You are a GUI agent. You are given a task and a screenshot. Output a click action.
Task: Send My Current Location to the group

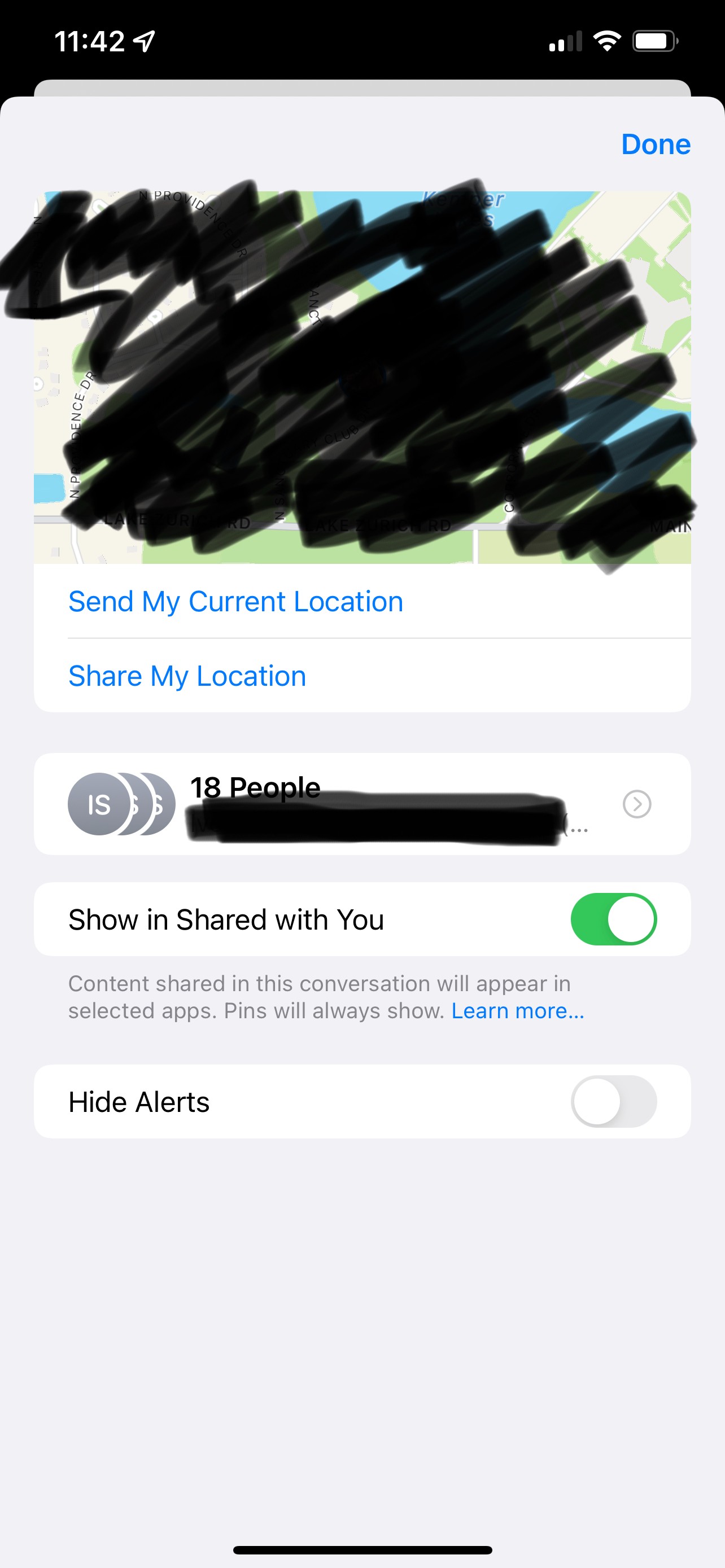point(235,601)
